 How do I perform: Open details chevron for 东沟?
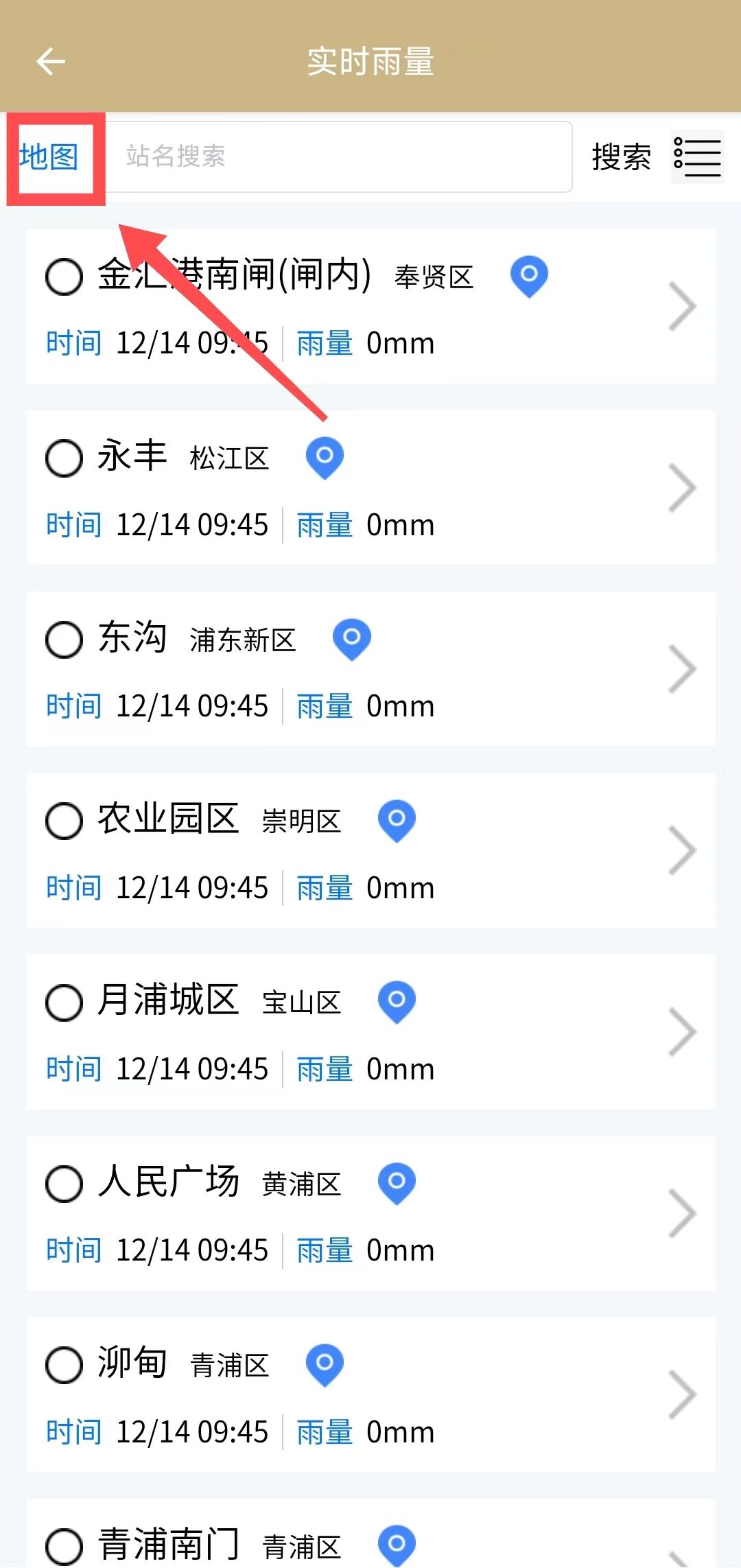point(682,669)
